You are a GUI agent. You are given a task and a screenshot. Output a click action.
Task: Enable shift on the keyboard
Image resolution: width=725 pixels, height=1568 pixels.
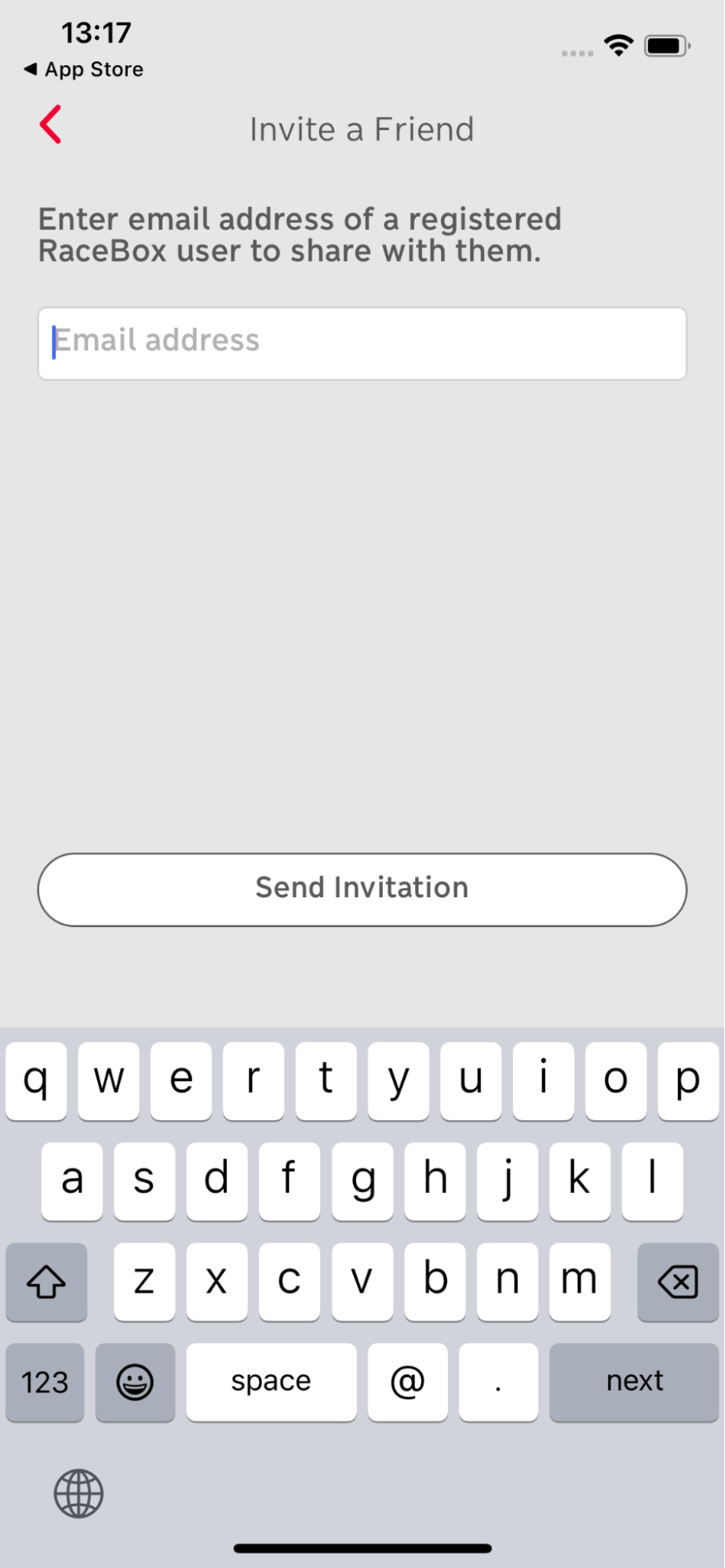point(46,1282)
